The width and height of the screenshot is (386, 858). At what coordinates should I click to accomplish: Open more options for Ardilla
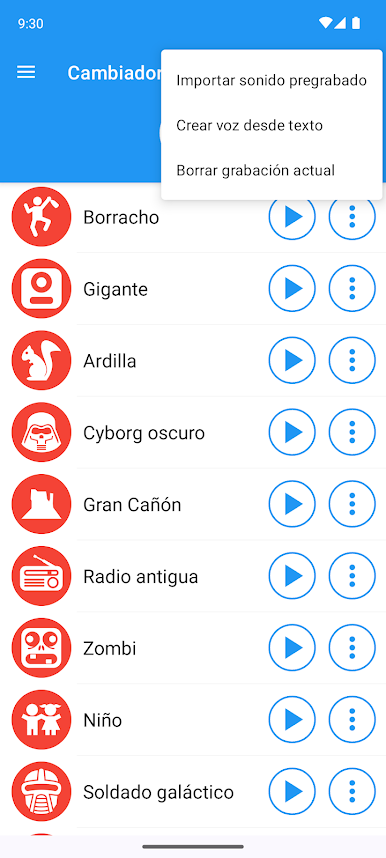[352, 360]
